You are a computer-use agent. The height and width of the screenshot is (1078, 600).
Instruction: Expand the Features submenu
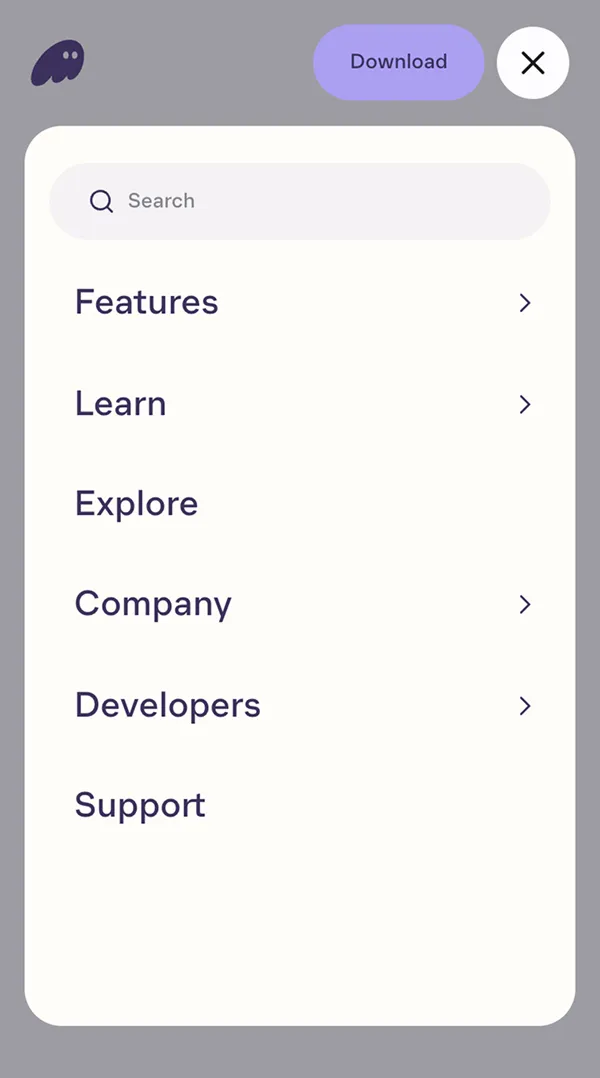(x=300, y=303)
